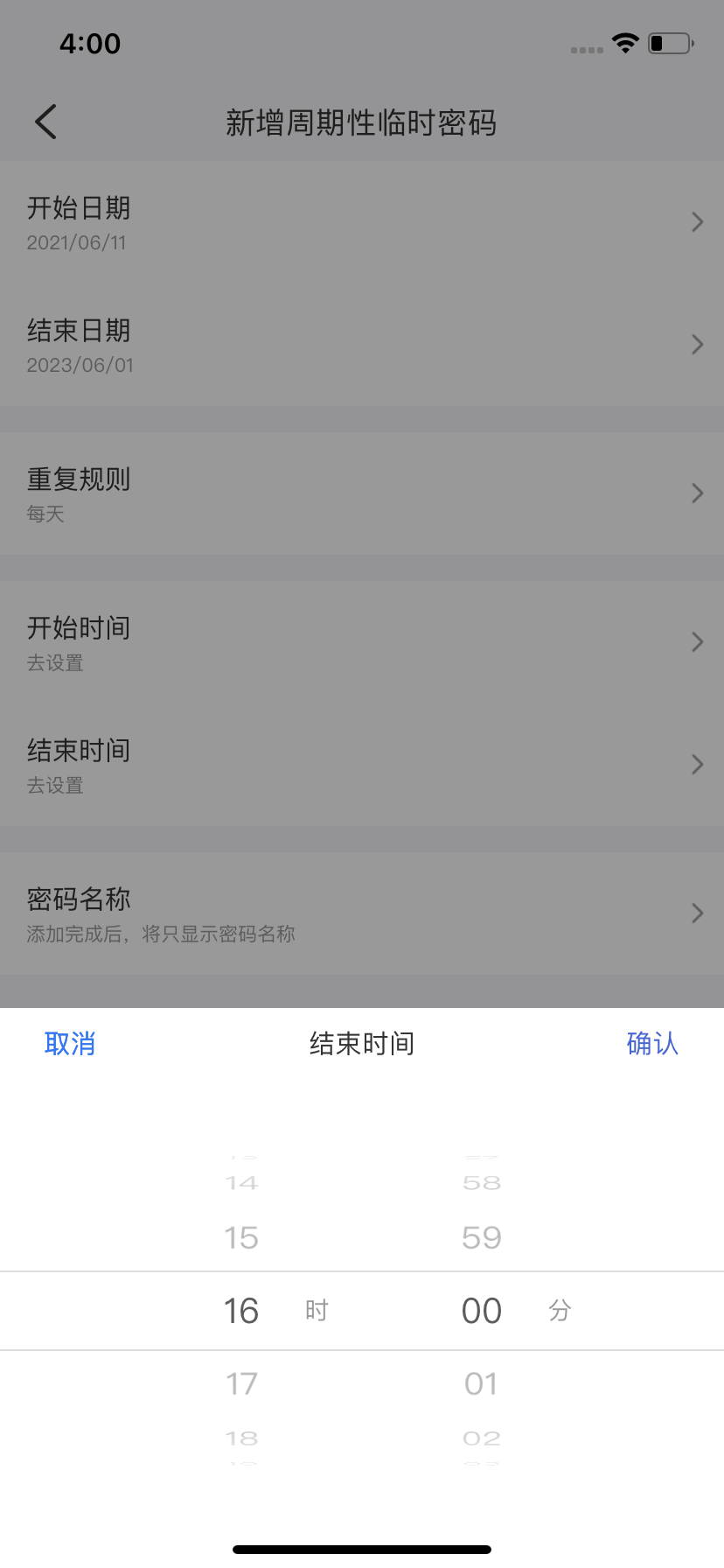The height and width of the screenshot is (1568, 724).
Task: Cancel the end time picker
Action: (70, 1043)
